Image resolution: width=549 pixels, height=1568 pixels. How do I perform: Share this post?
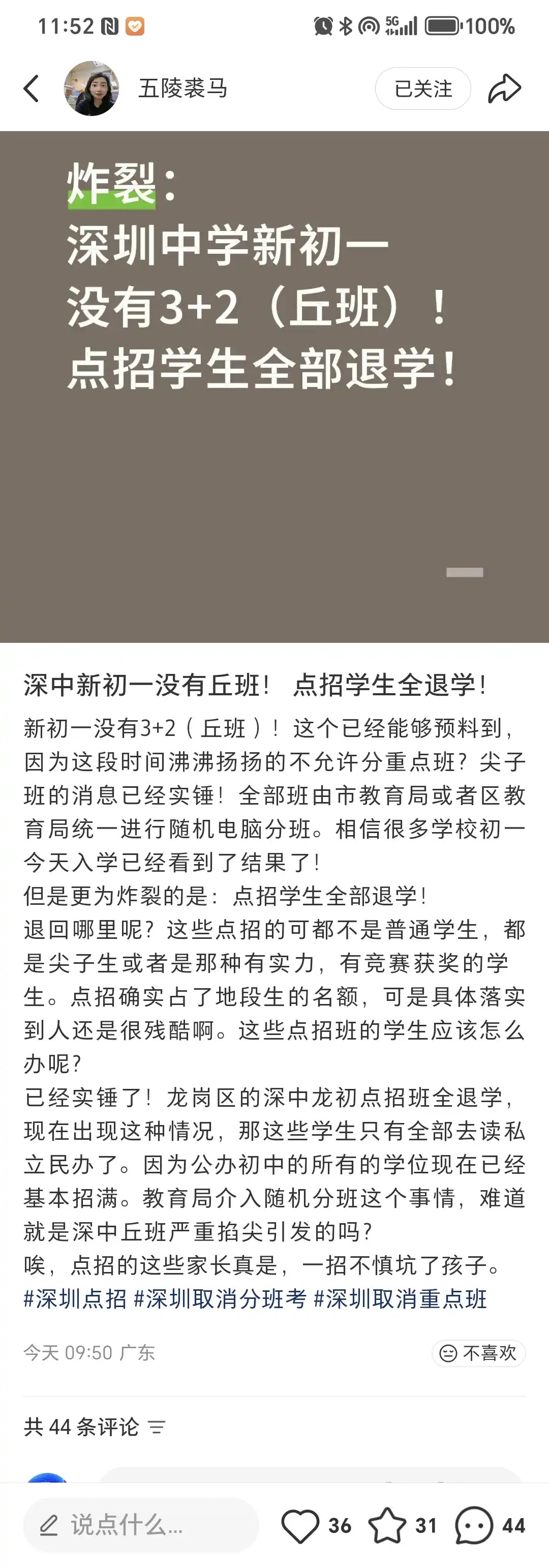click(x=505, y=89)
